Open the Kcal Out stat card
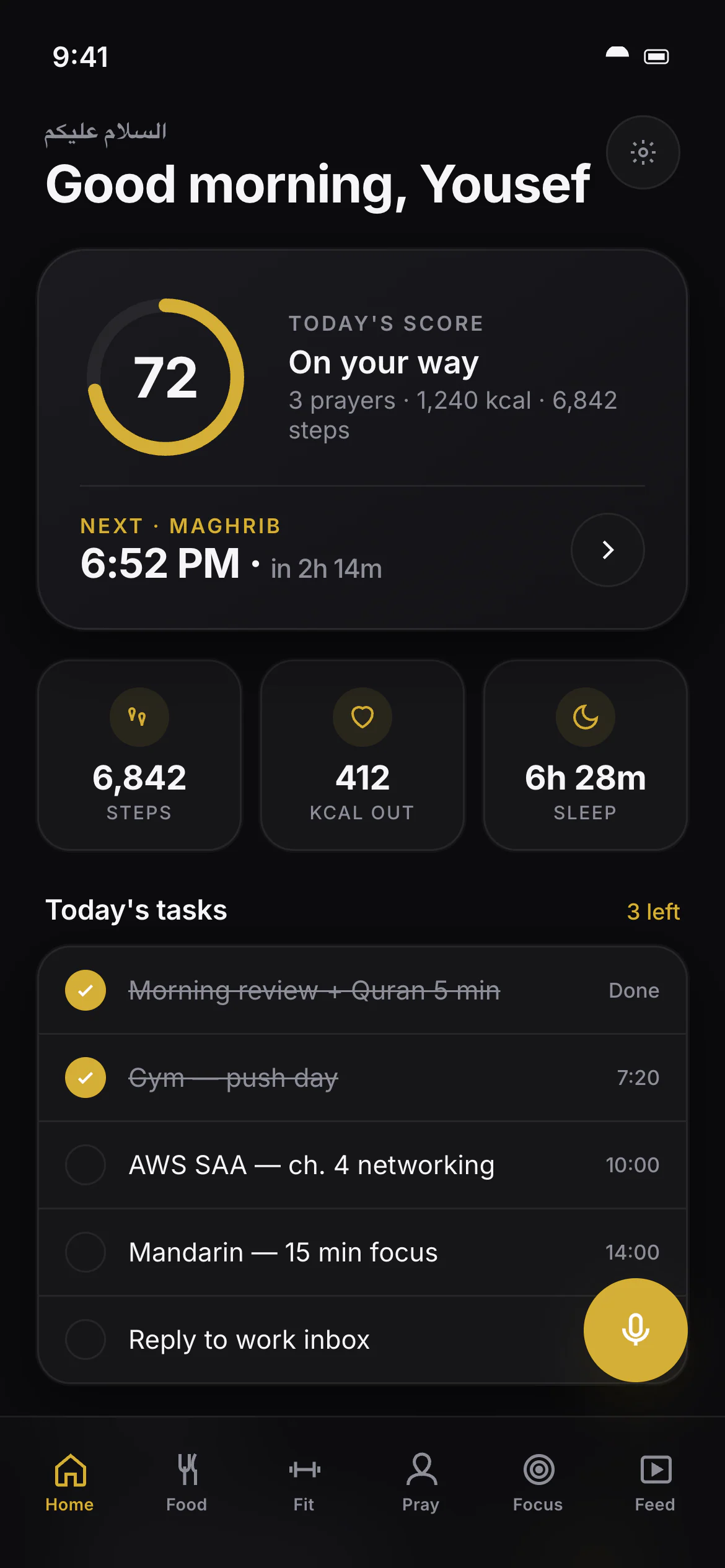This screenshot has width=725, height=1568. 362,755
